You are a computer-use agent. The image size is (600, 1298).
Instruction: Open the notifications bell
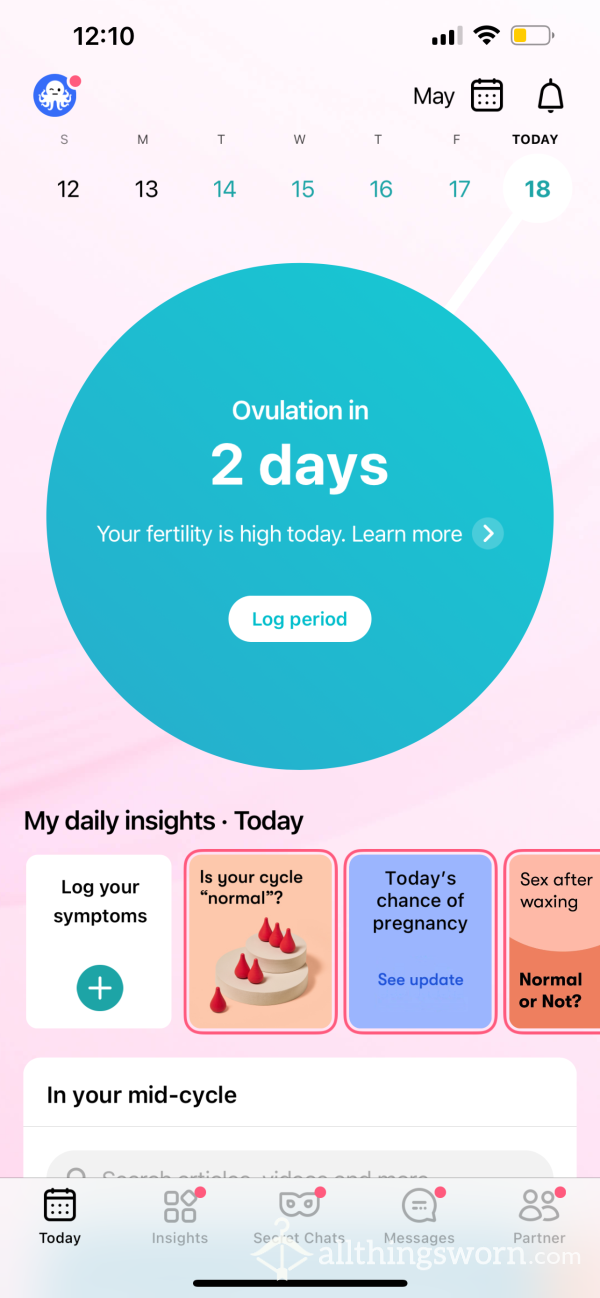(551, 96)
